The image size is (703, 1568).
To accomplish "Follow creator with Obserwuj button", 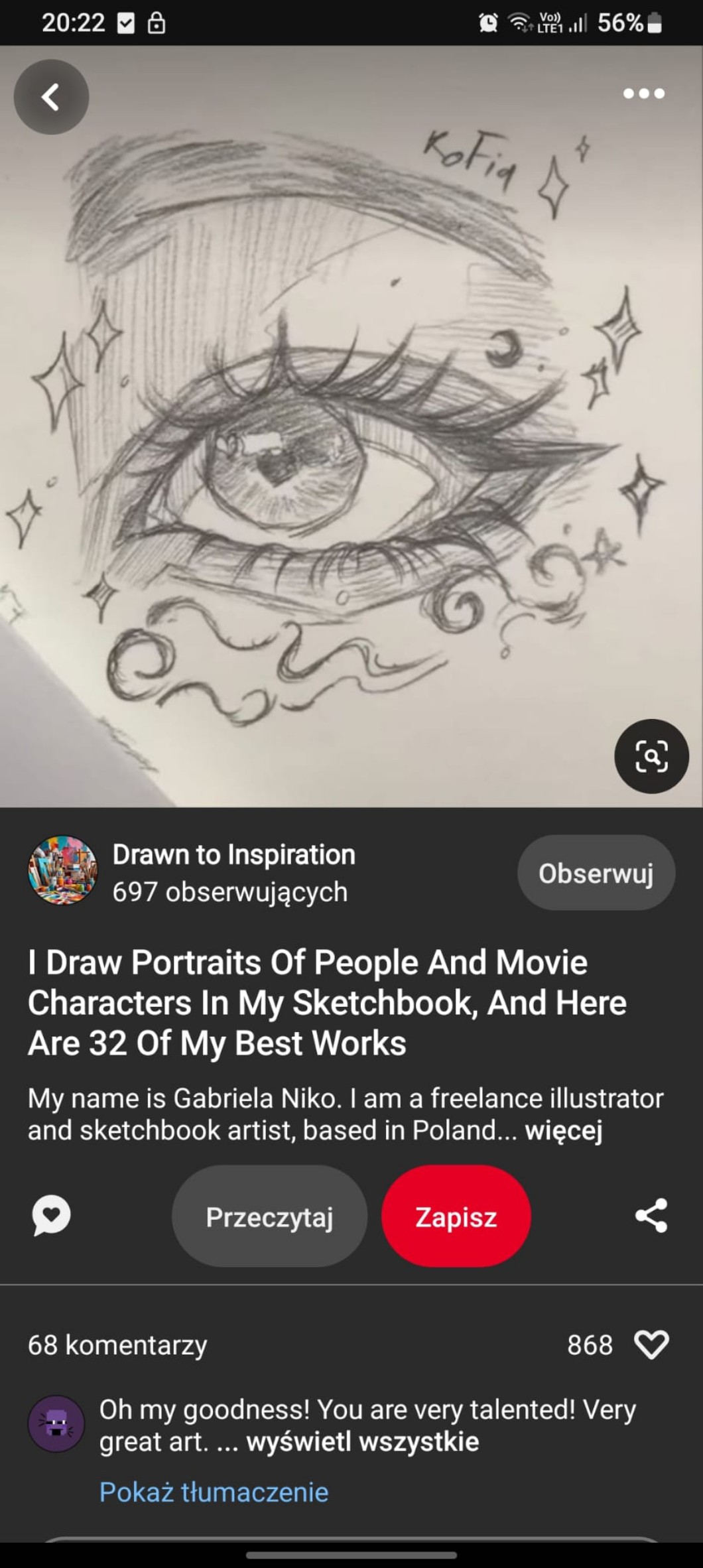I will click(596, 873).
